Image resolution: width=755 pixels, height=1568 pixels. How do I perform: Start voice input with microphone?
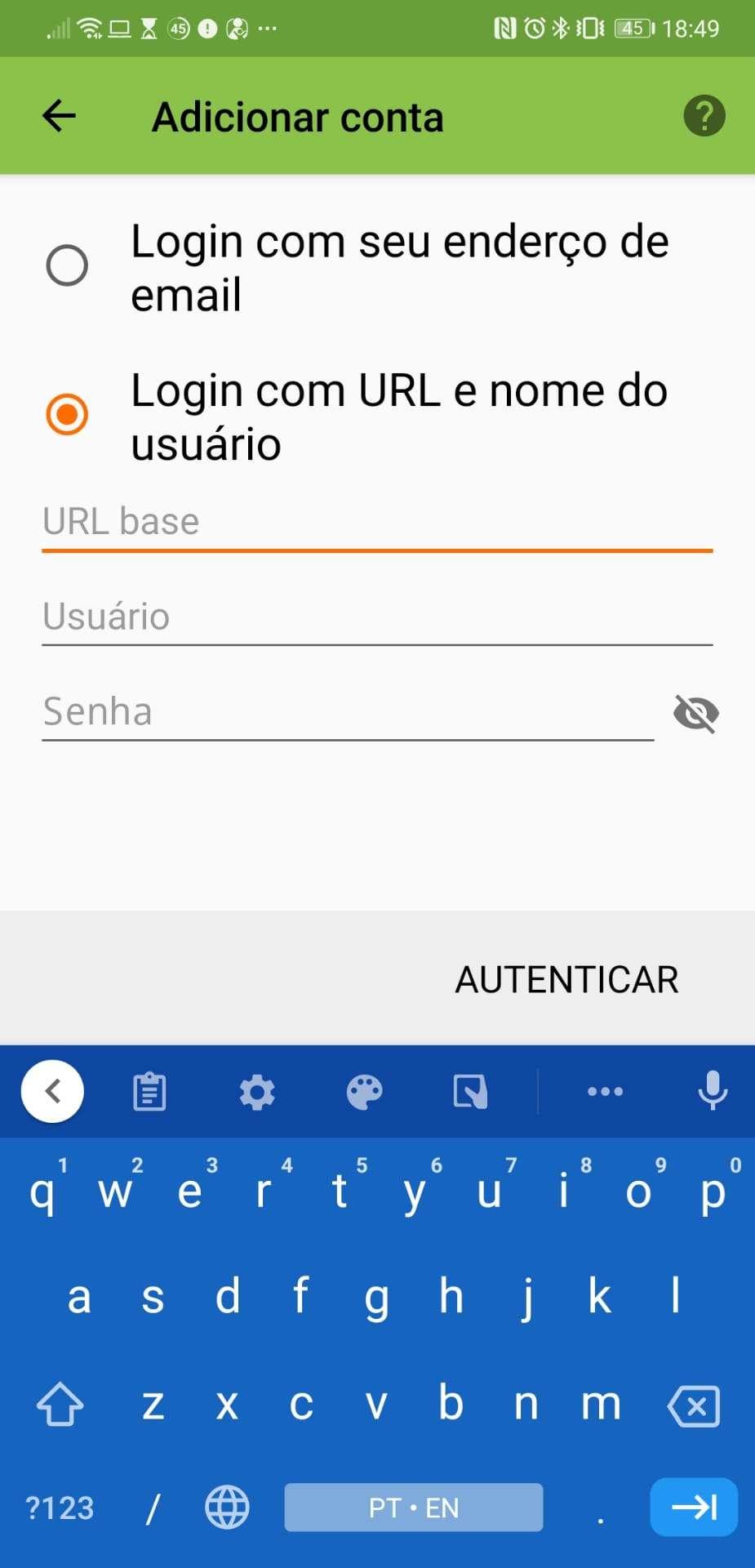[x=713, y=1090]
